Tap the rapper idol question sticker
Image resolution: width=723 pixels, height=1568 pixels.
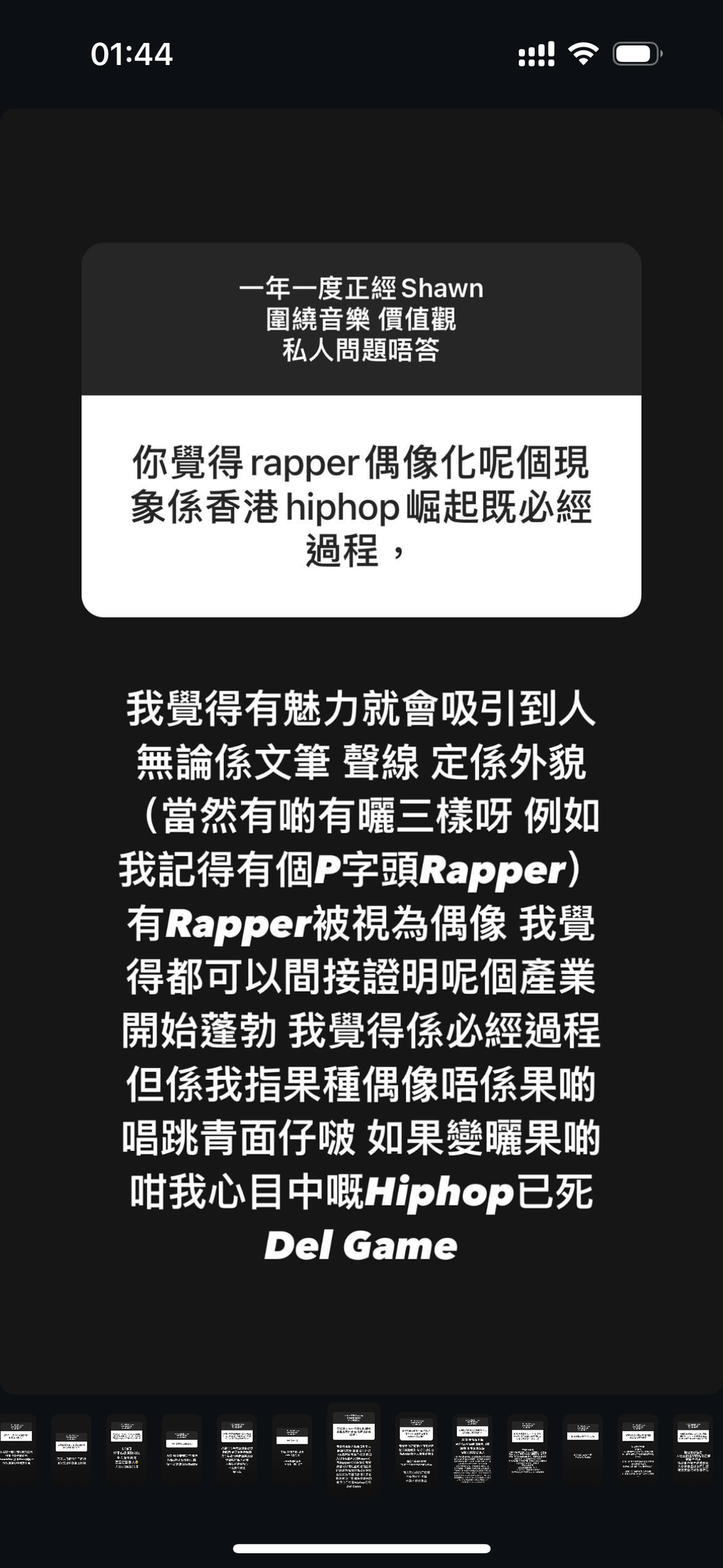coord(361,430)
